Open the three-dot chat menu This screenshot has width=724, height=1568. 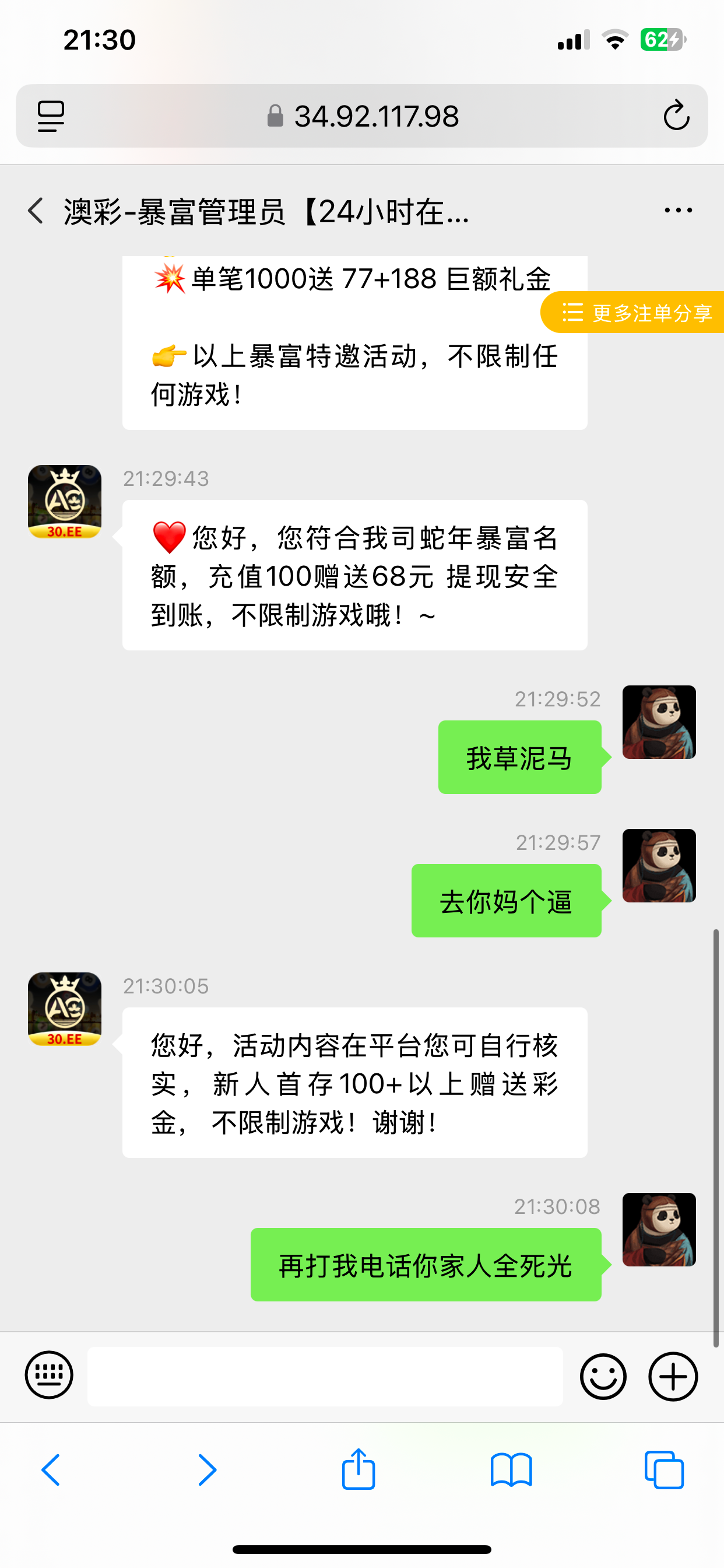click(x=678, y=211)
